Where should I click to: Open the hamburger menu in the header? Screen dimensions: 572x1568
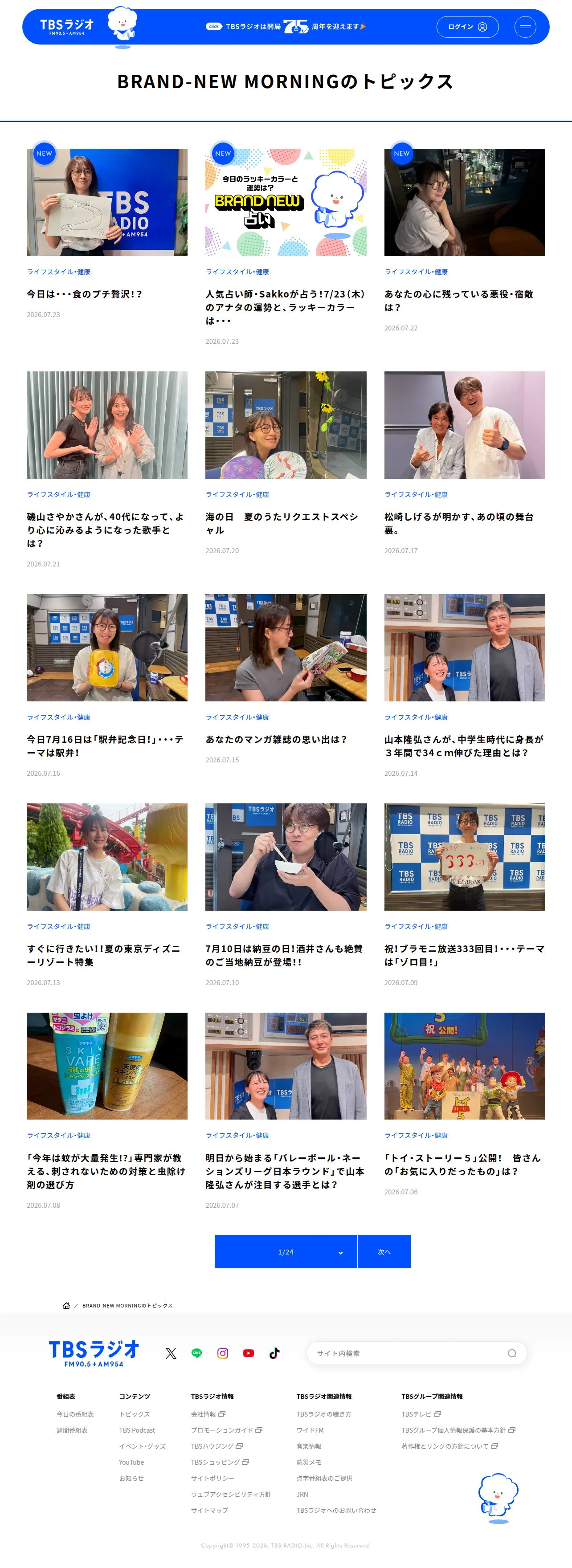525,27
